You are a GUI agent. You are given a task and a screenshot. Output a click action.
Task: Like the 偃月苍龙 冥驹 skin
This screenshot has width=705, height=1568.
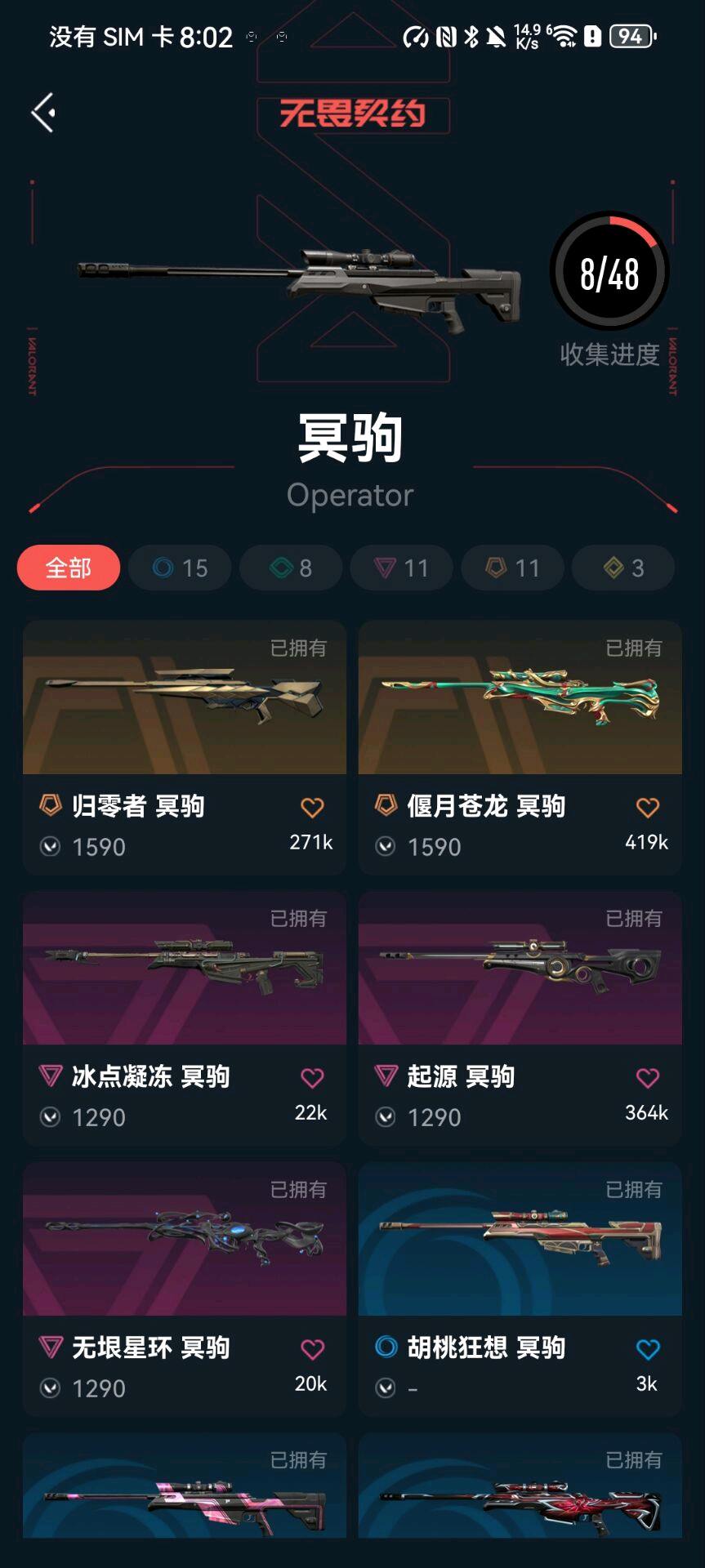click(647, 808)
